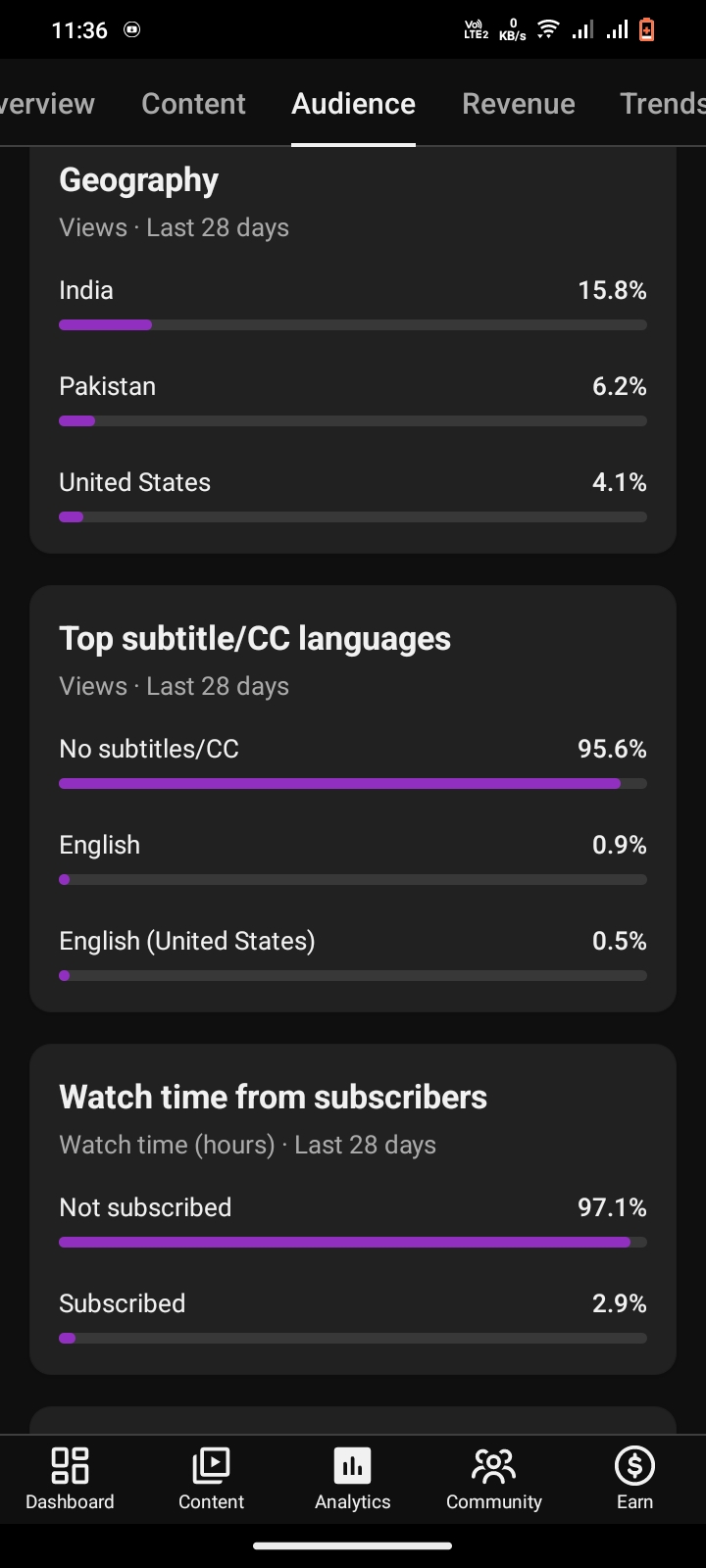Open Content in the bottom navigation
Image resolution: width=706 pixels, height=1568 pixels.
click(211, 1480)
